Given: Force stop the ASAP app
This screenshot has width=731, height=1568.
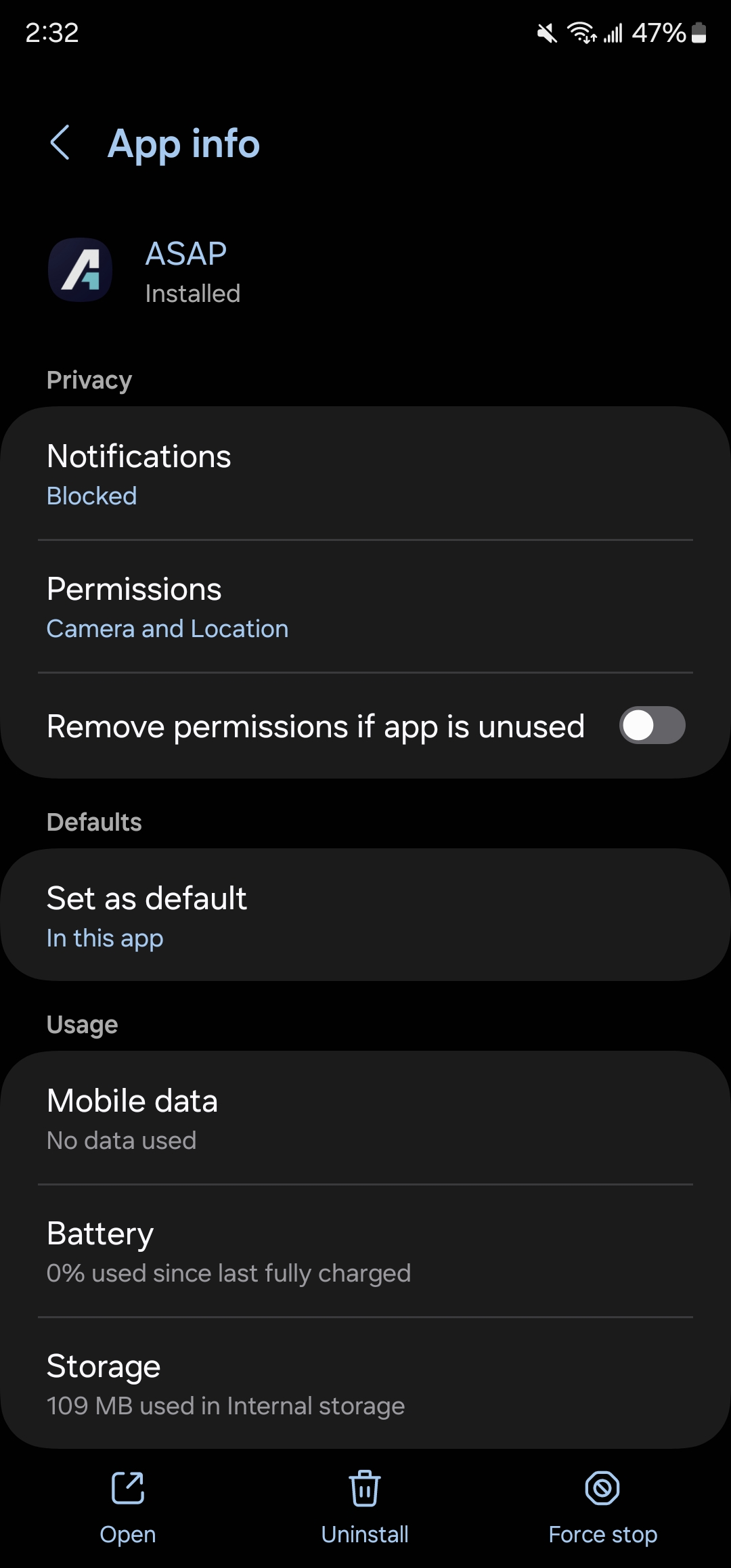Looking at the screenshot, I should click(x=602, y=1507).
